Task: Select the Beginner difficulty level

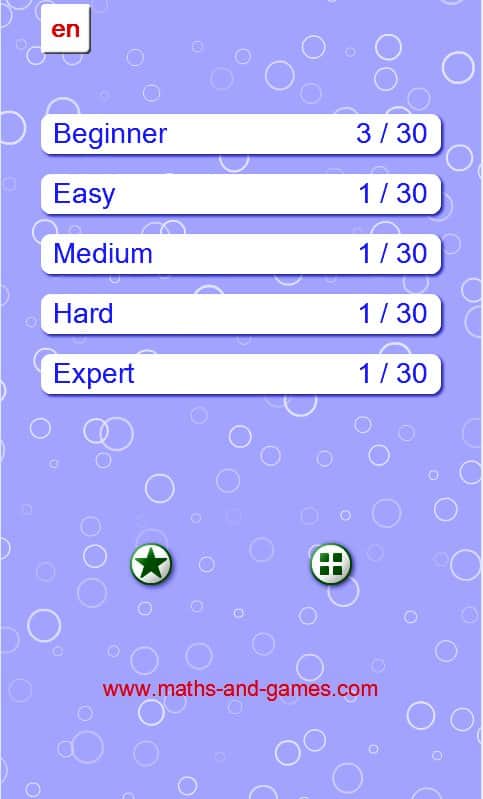Action: (x=240, y=134)
